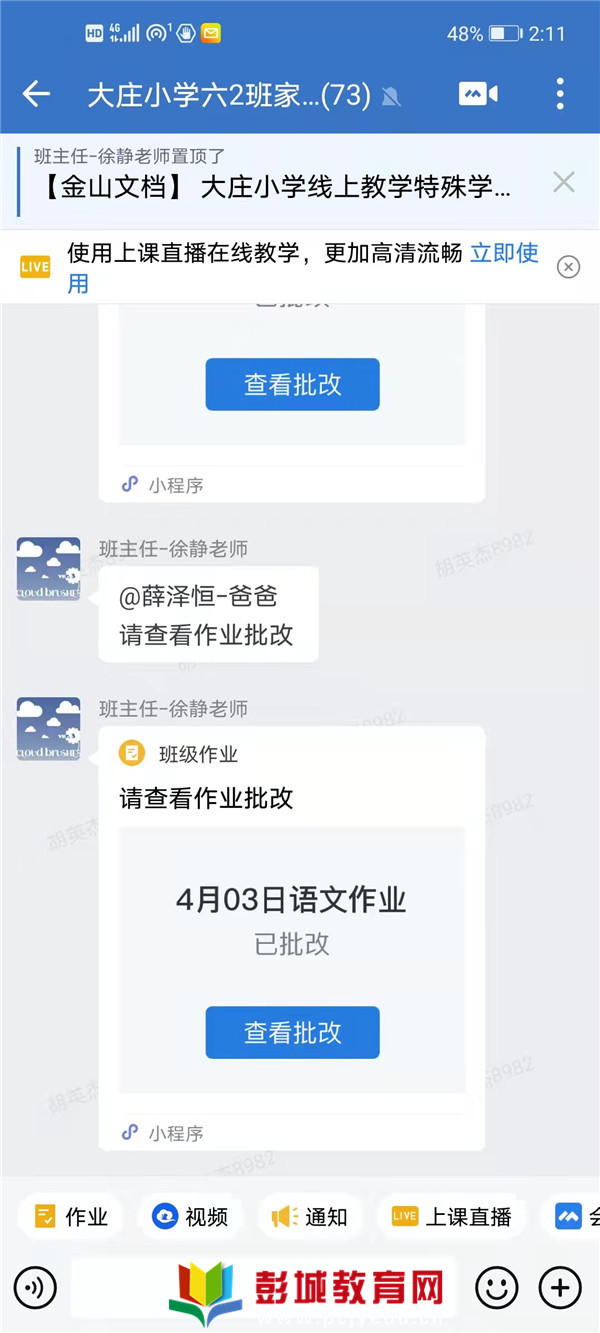The image size is (600, 1333).
Task: Open the emoji picker
Action: click(x=496, y=1288)
